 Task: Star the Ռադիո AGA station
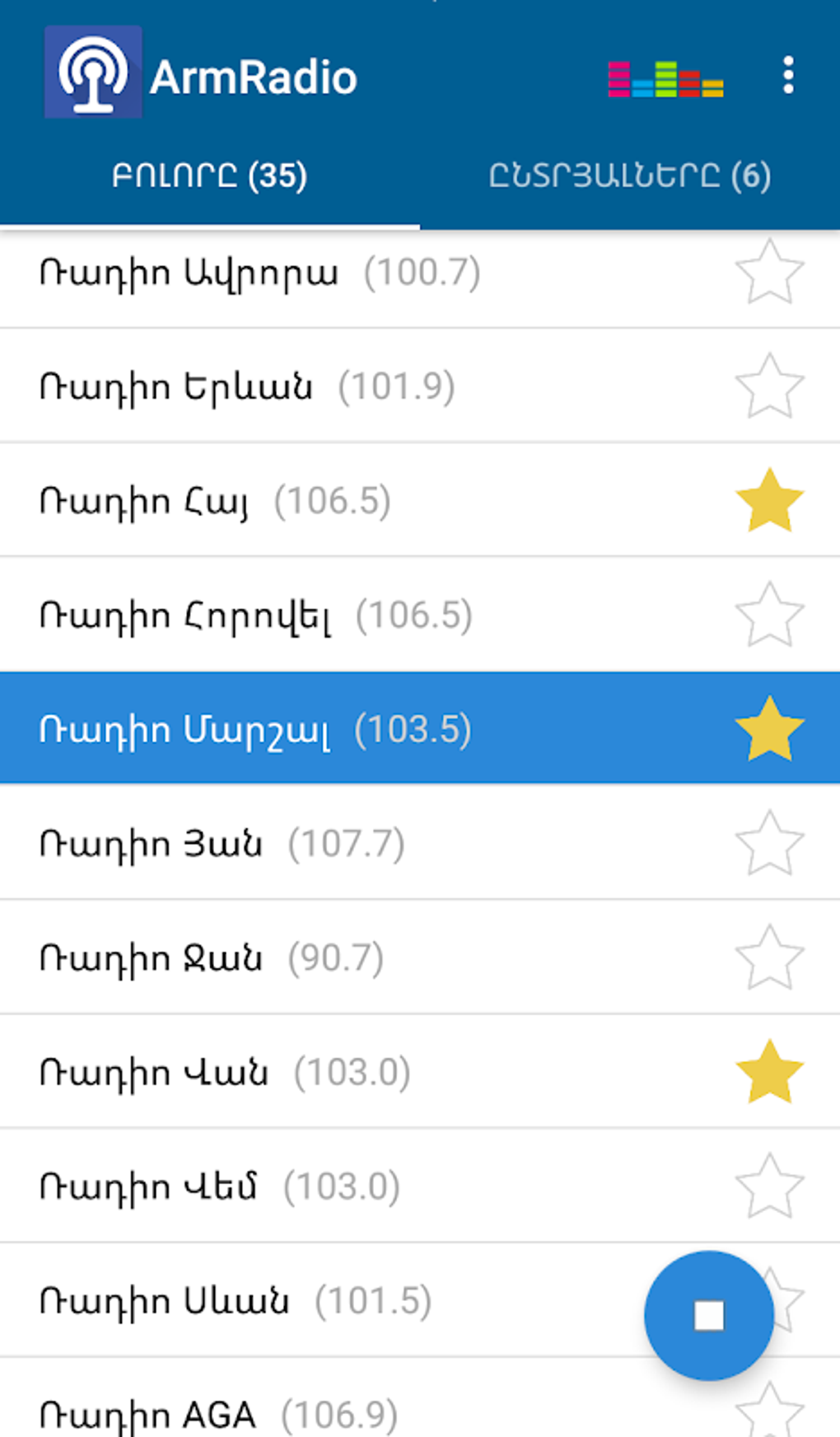770,1414
